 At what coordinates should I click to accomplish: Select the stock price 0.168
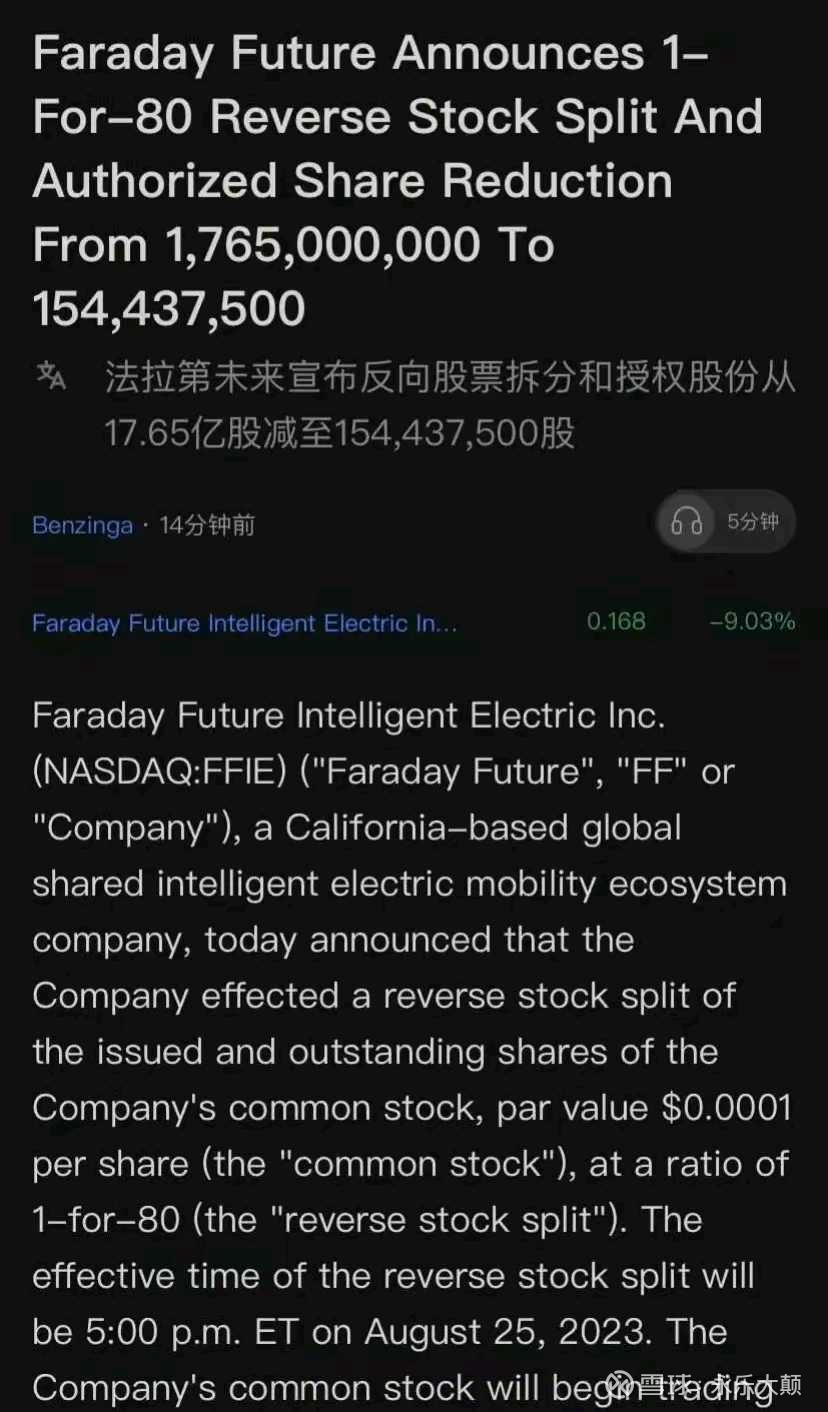click(x=616, y=621)
